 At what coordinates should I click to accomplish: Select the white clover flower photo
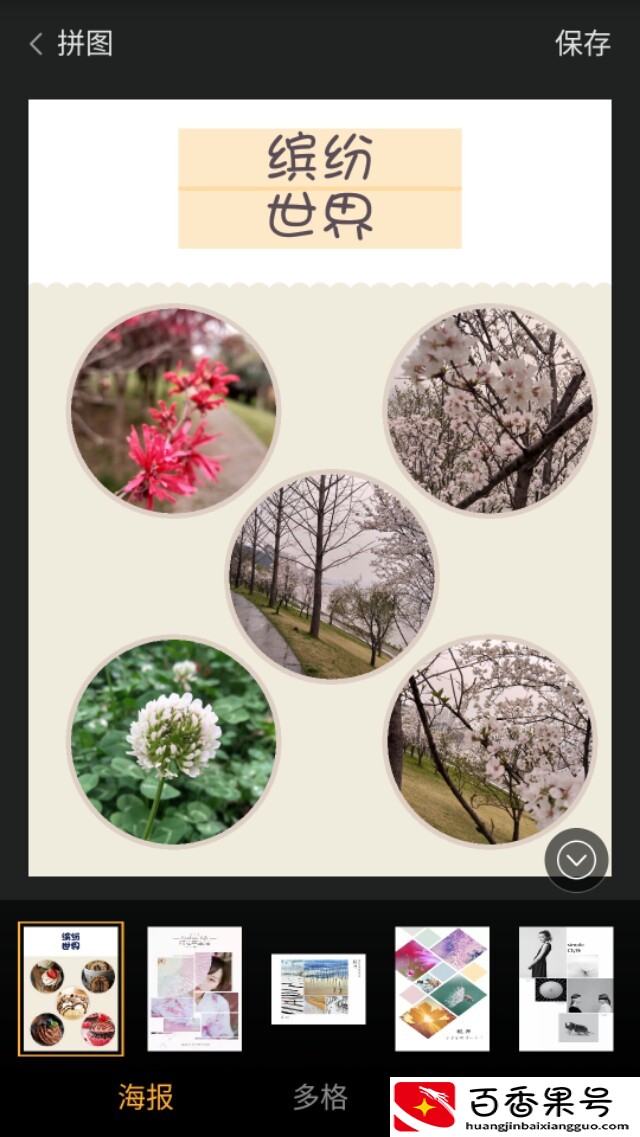[x=174, y=741]
